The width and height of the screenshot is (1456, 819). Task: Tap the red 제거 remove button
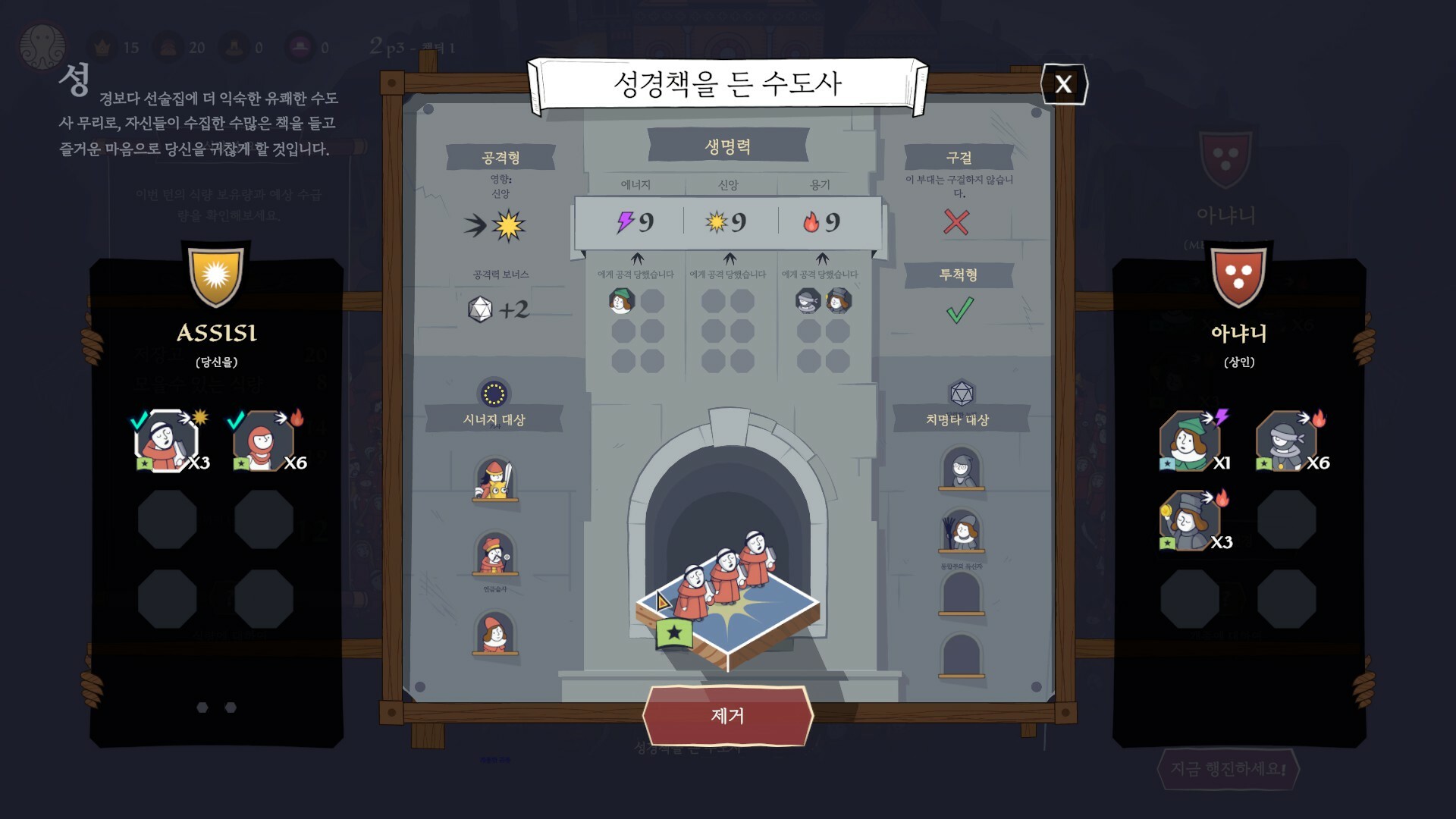tap(727, 716)
